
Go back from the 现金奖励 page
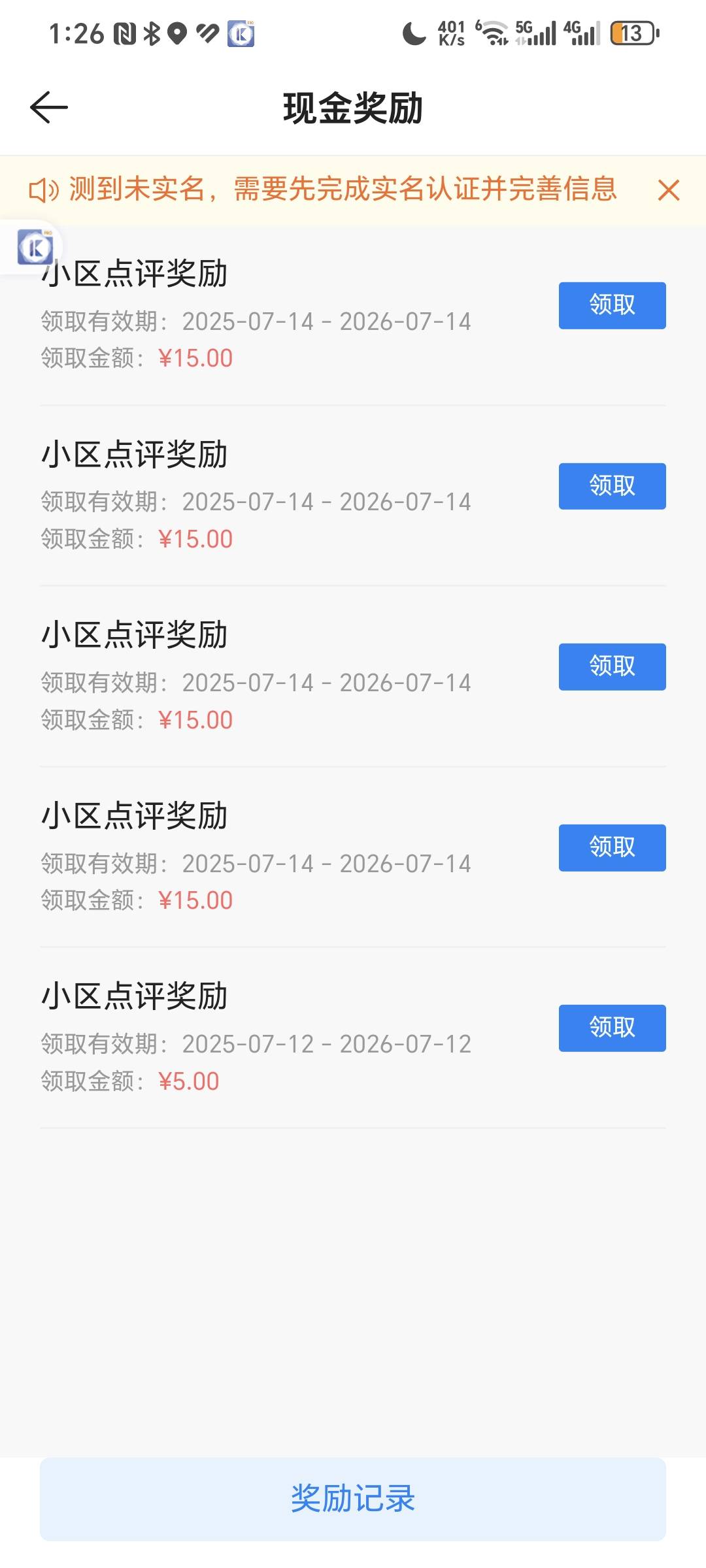[49, 107]
